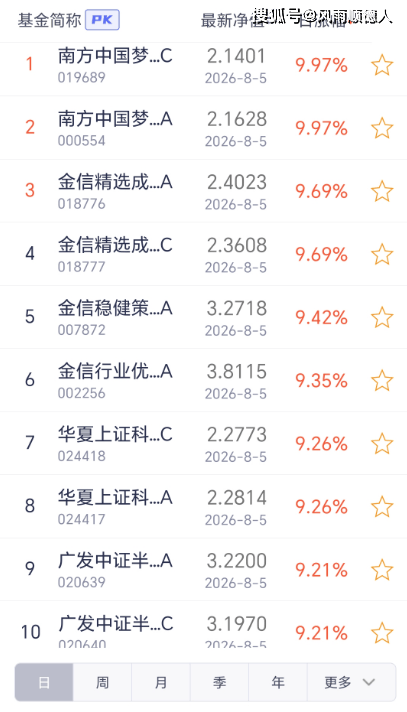Image resolution: width=407 pixels, height=712 pixels.
Task: Favorite the 广发中证半…C fund 020640
Action: click(x=382, y=633)
